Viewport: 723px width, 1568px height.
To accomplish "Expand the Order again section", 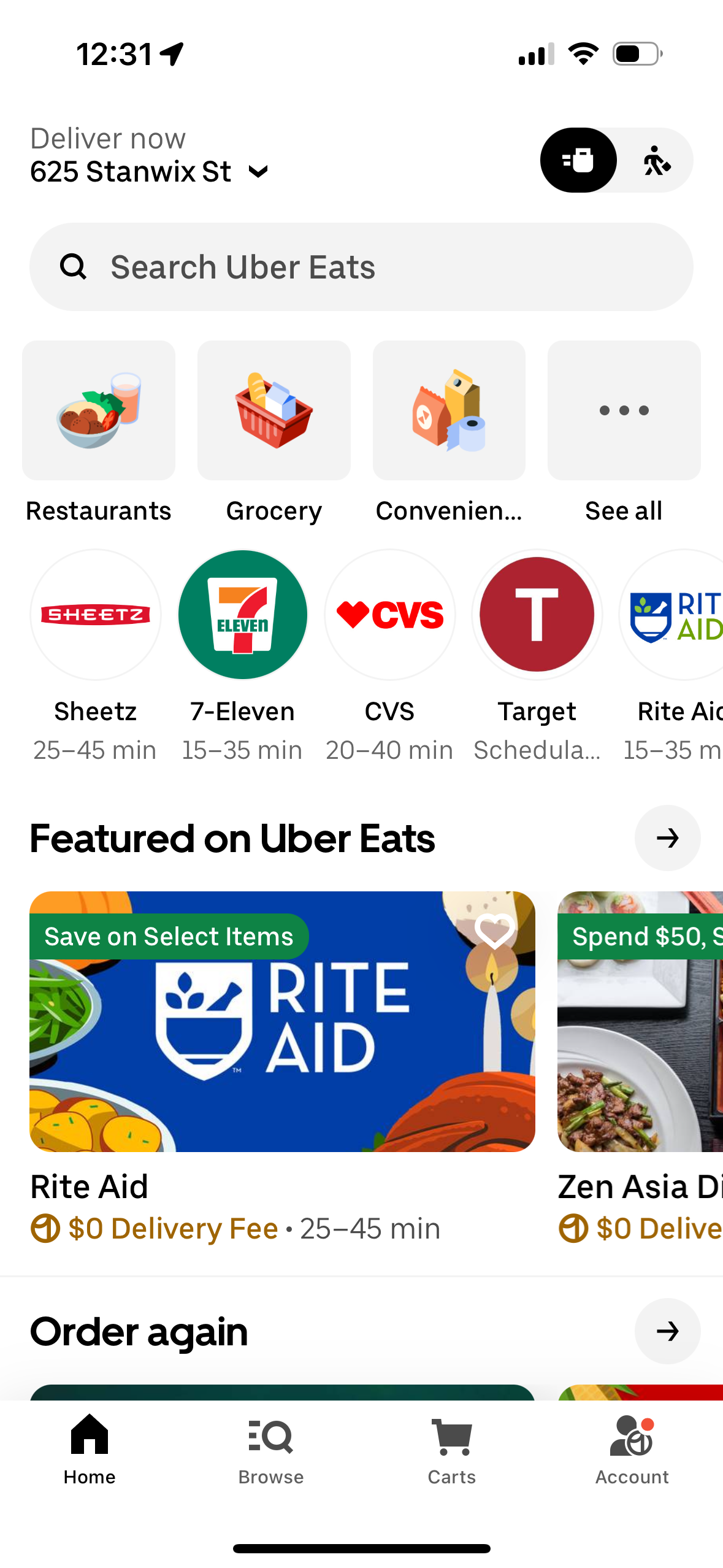I will (x=667, y=1331).
